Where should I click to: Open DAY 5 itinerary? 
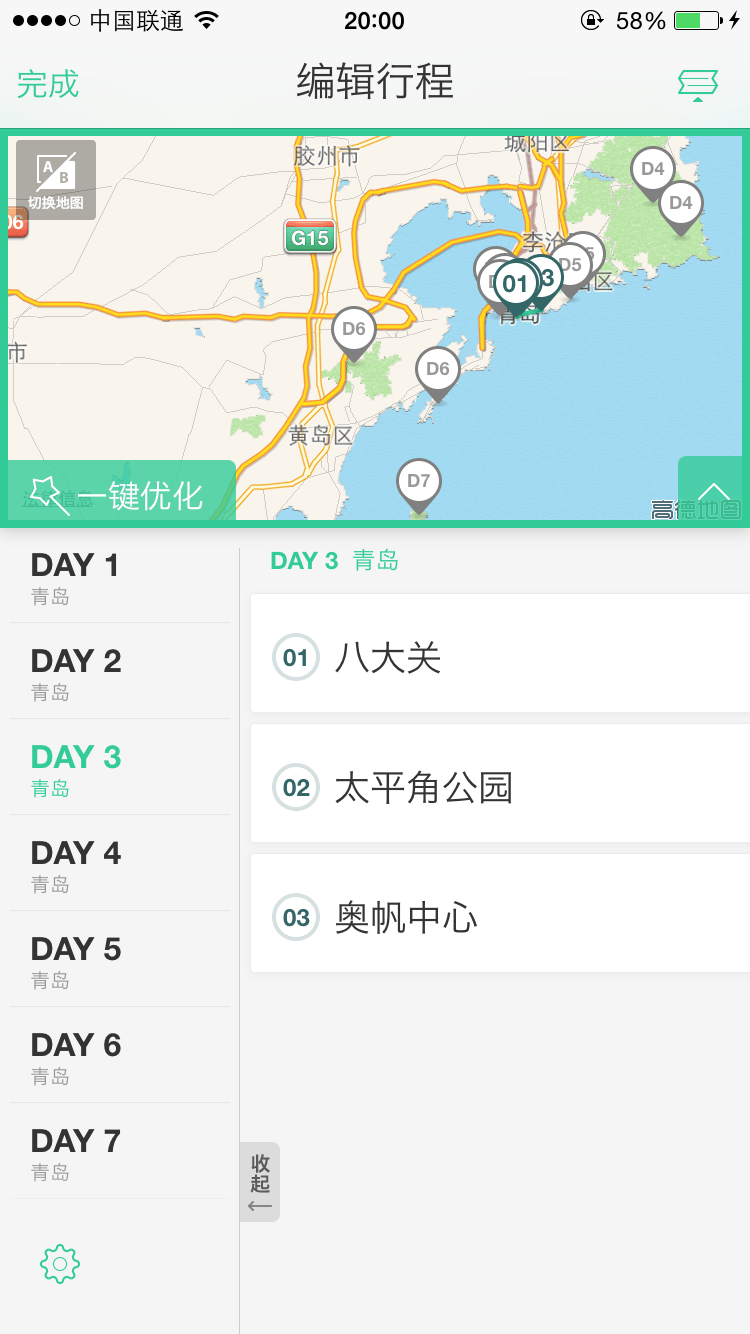(119, 961)
